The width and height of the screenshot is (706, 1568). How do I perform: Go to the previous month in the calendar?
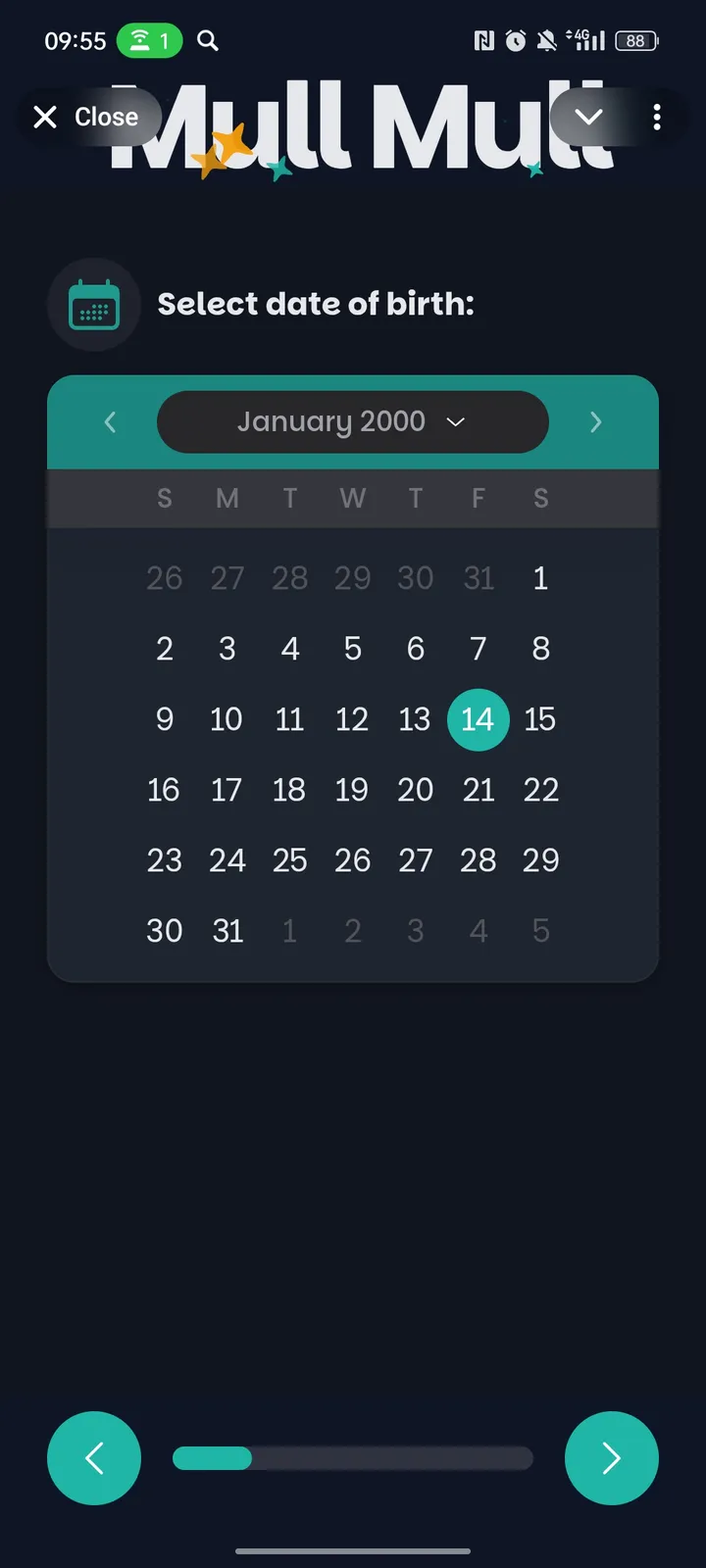pyautogui.click(x=110, y=422)
